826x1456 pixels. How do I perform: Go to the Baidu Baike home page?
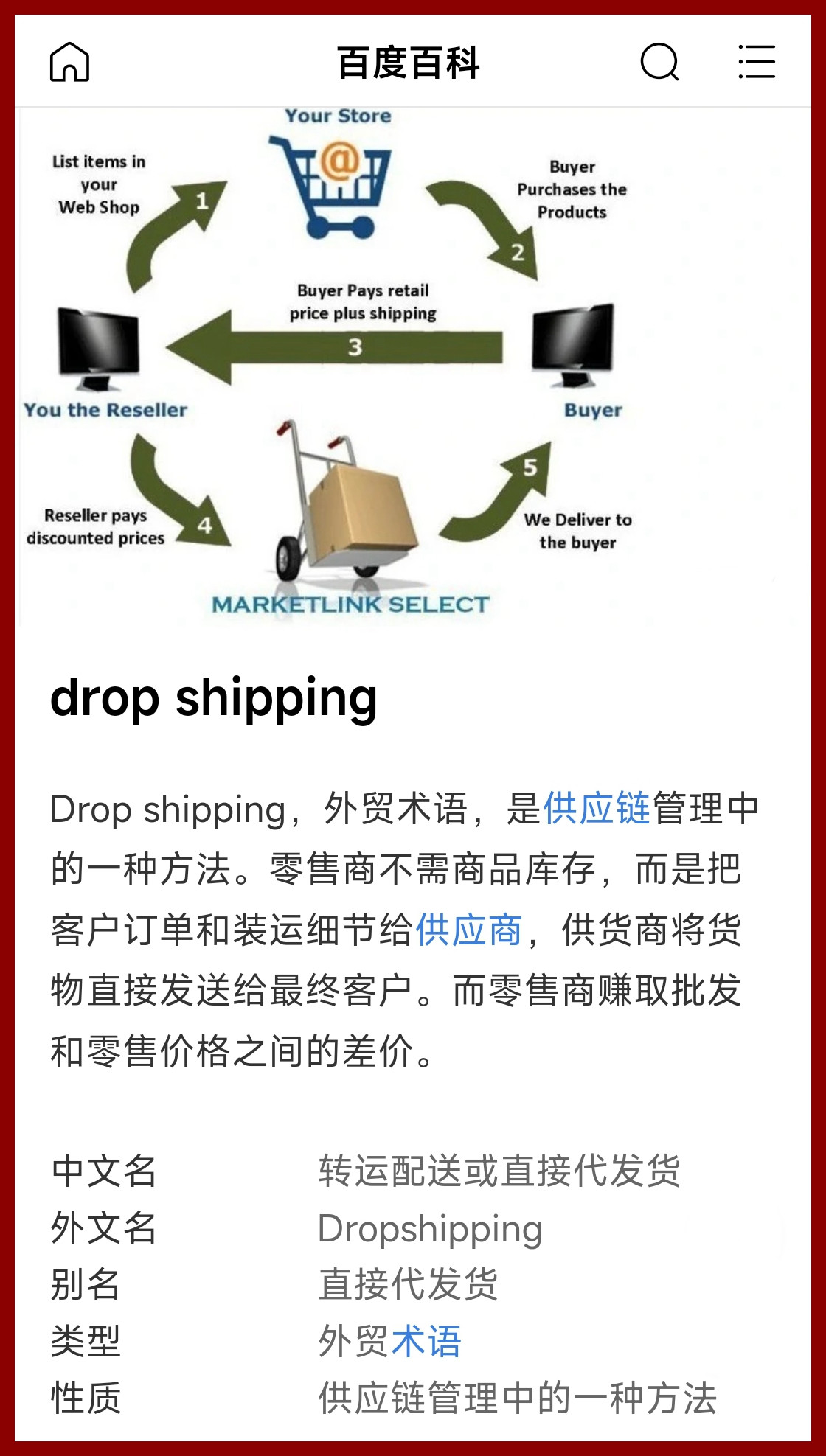pyautogui.click(x=69, y=62)
